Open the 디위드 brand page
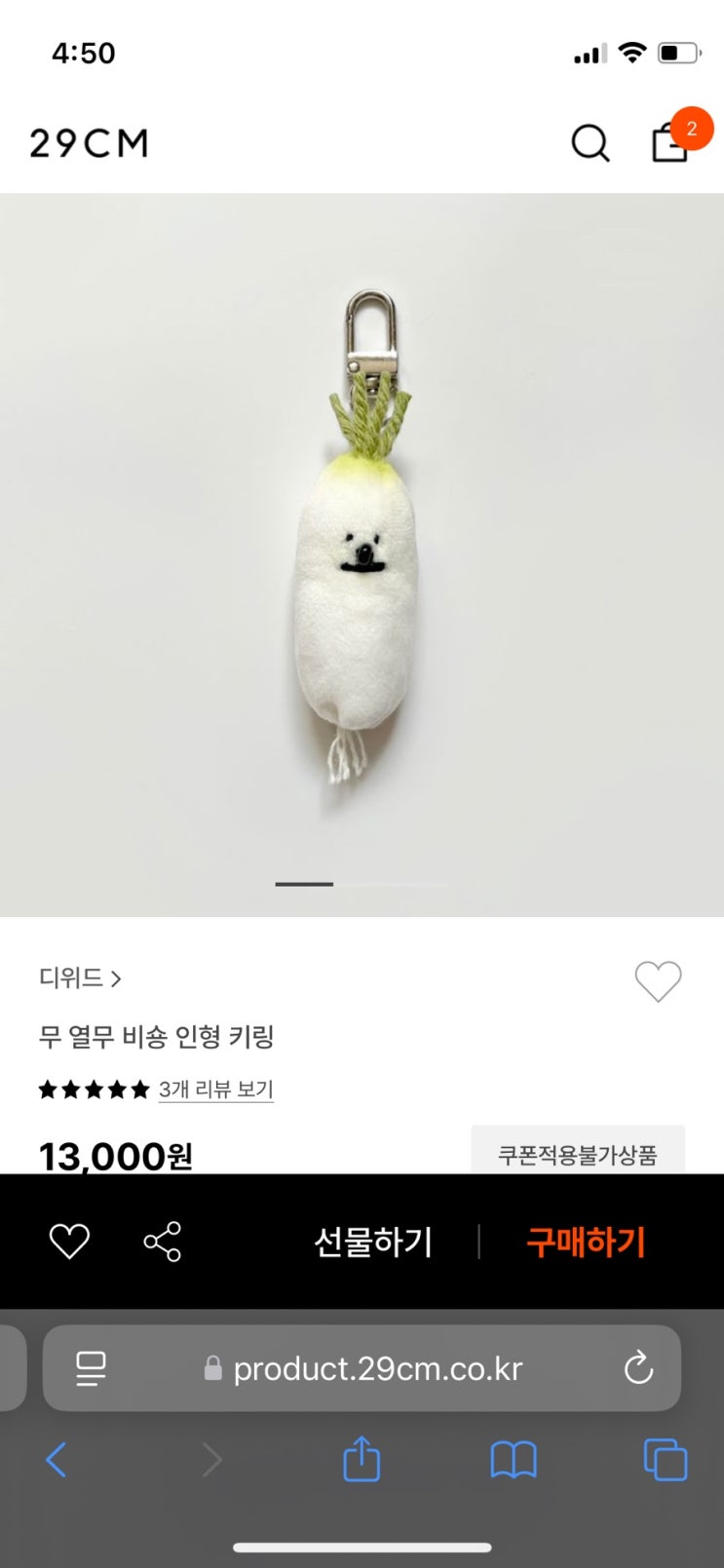 tap(80, 977)
